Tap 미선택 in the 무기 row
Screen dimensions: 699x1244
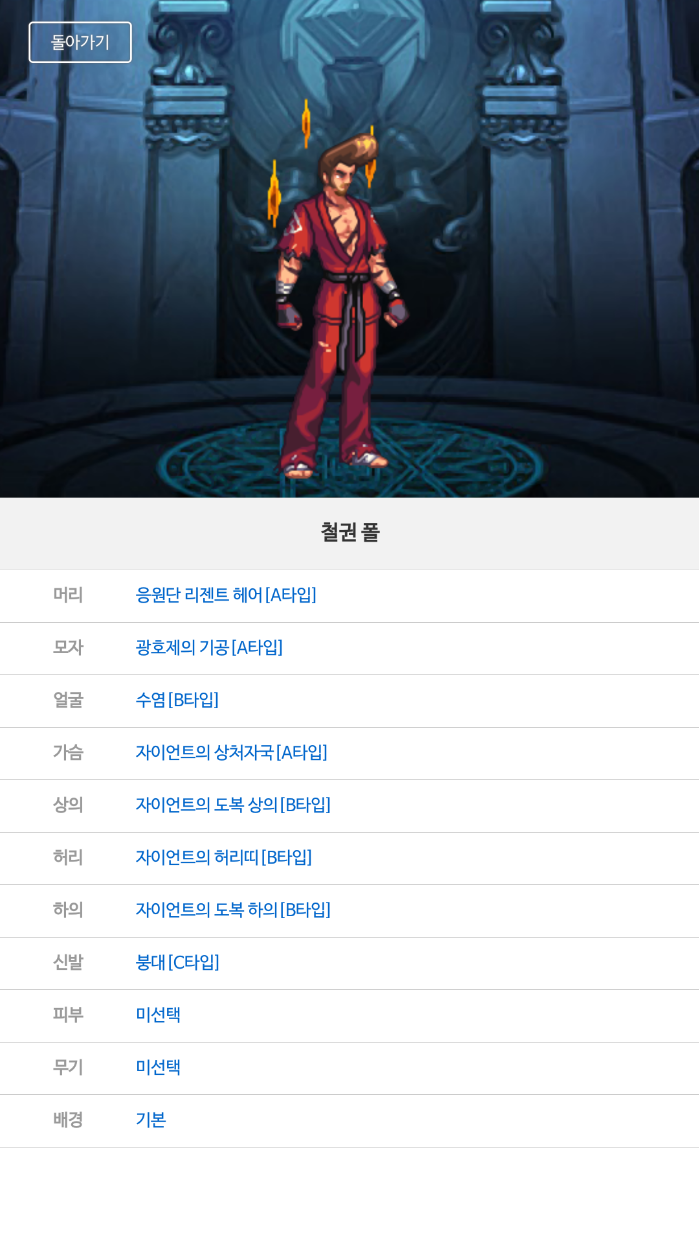(158, 1067)
